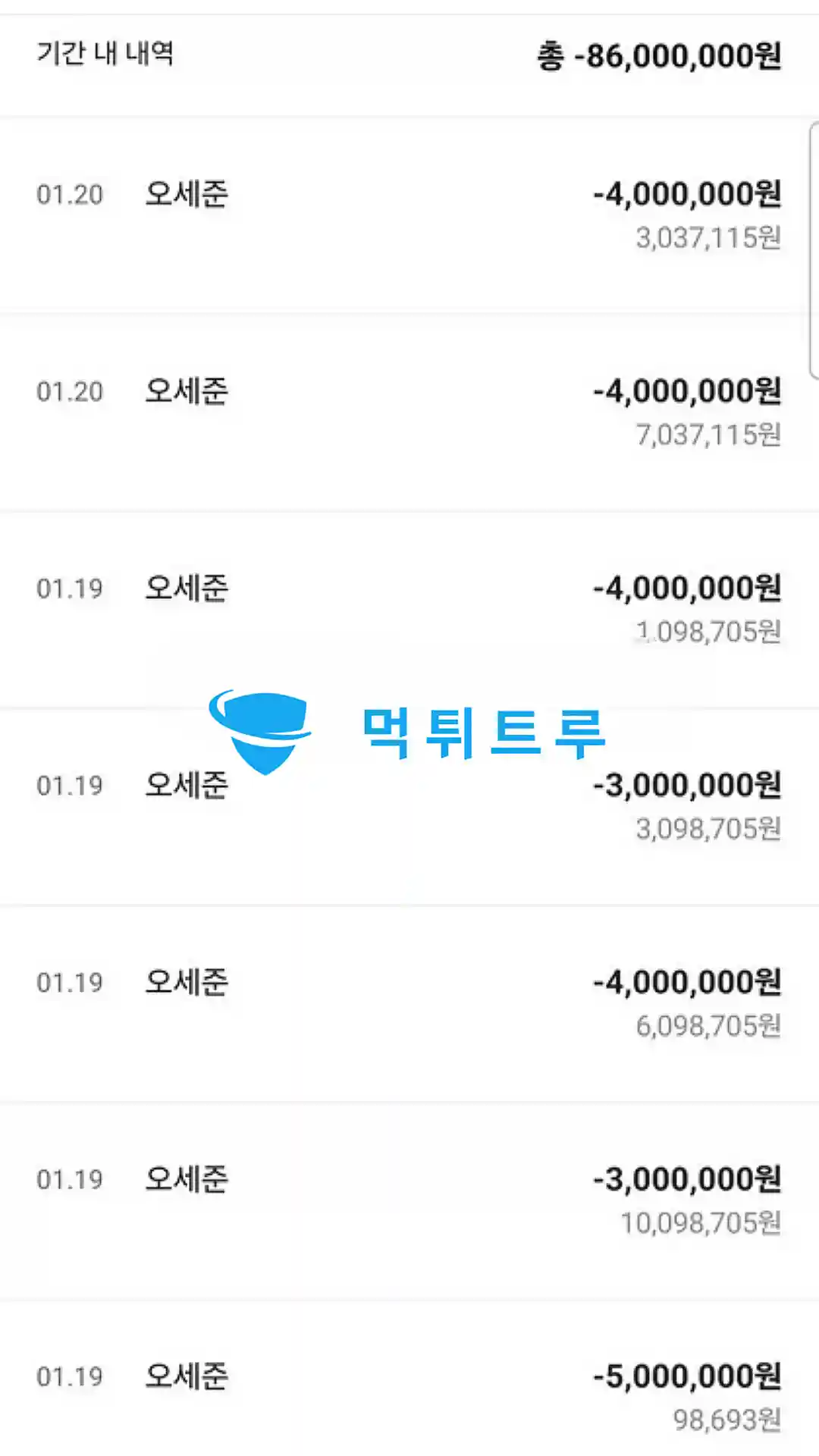
Task: Open 01.20 transfer with balance 3,037,115원
Action: [409, 215]
